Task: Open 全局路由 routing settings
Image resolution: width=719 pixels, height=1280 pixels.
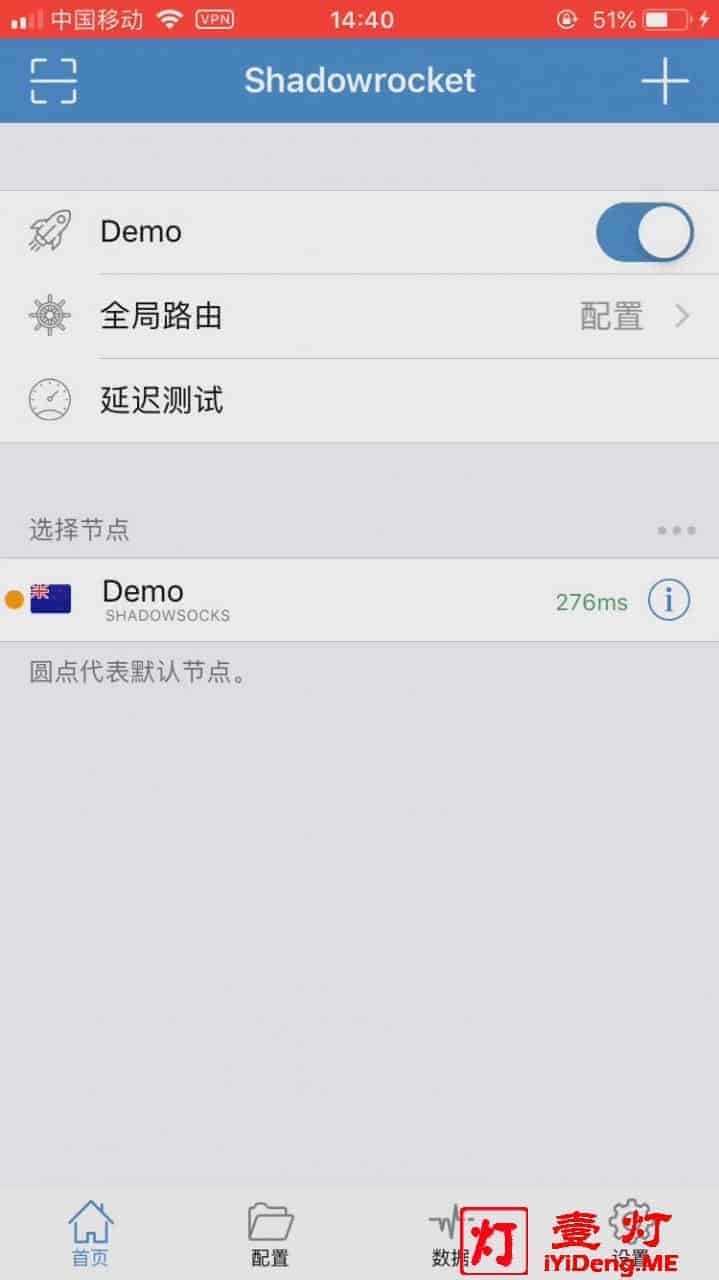Action: coord(360,317)
